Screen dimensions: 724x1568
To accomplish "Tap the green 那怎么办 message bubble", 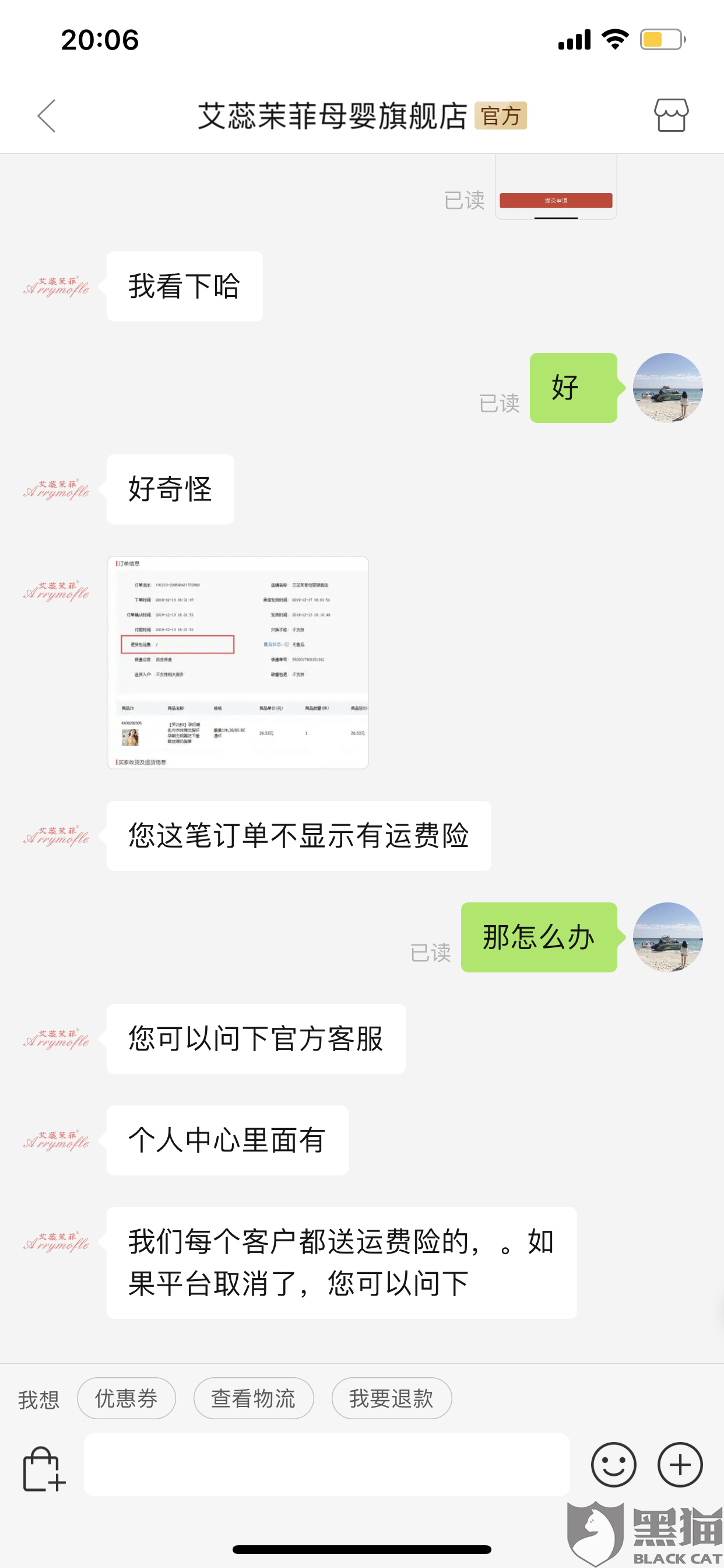I will pyautogui.click(x=538, y=937).
